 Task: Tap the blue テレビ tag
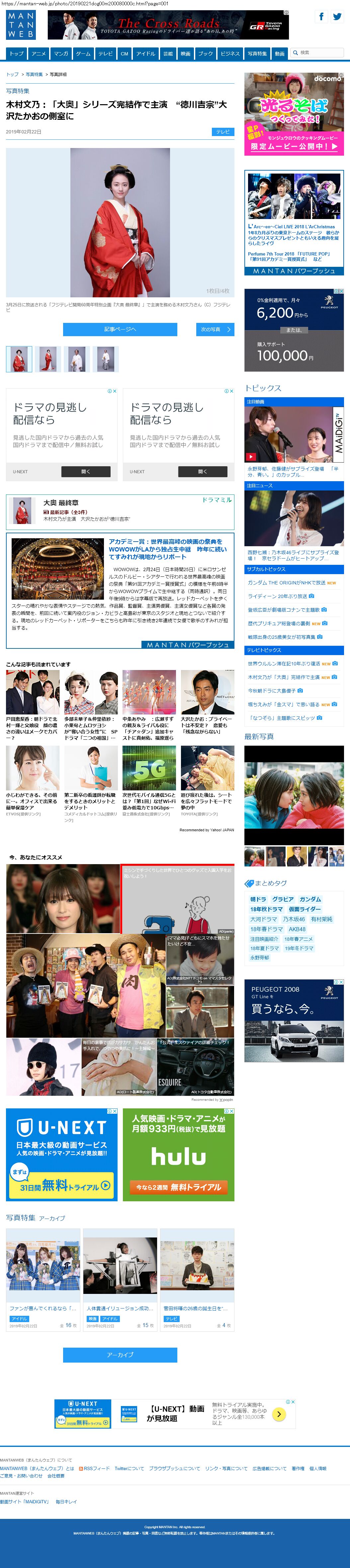pyautogui.click(x=223, y=131)
